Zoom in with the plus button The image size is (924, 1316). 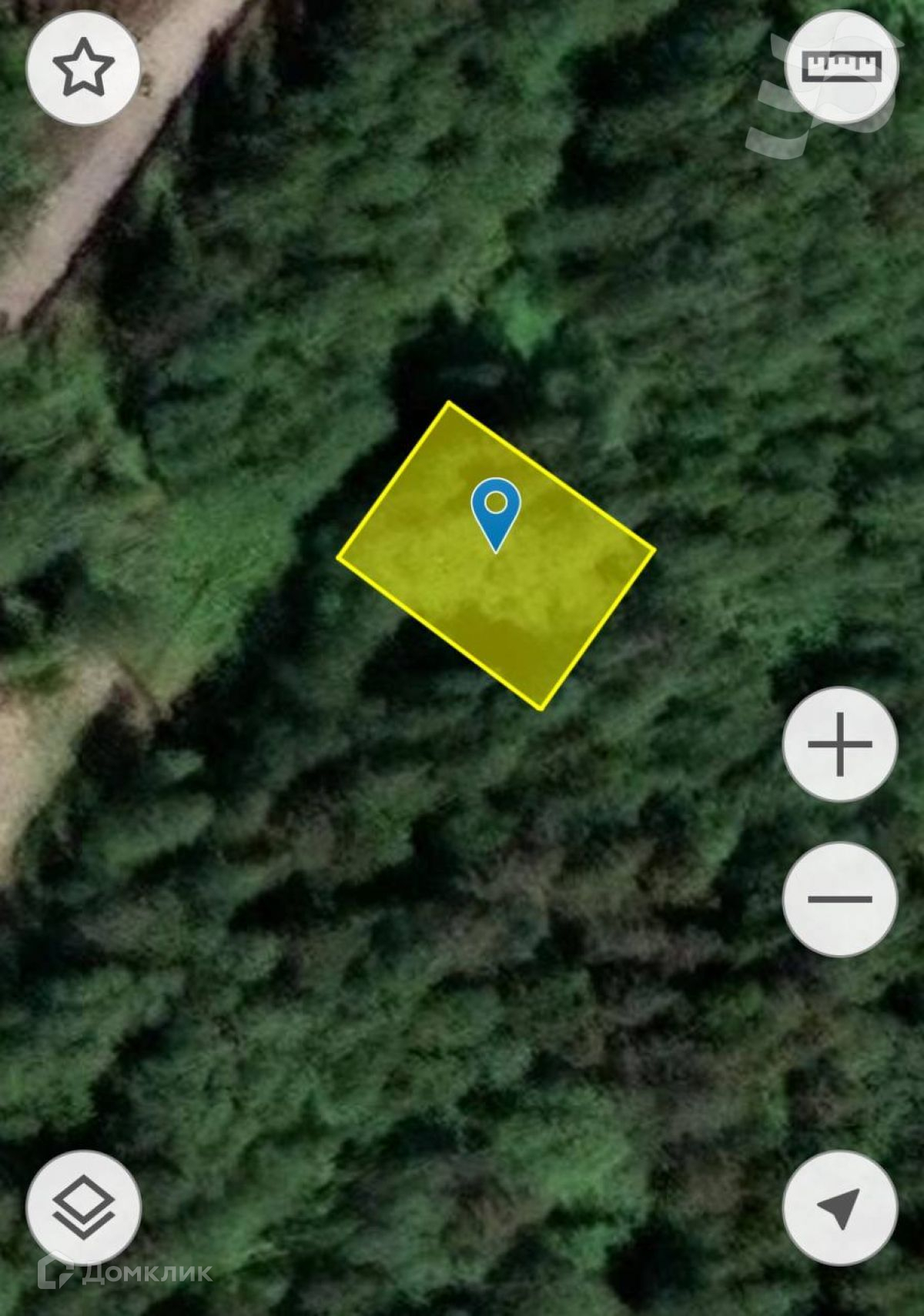[840, 744]
